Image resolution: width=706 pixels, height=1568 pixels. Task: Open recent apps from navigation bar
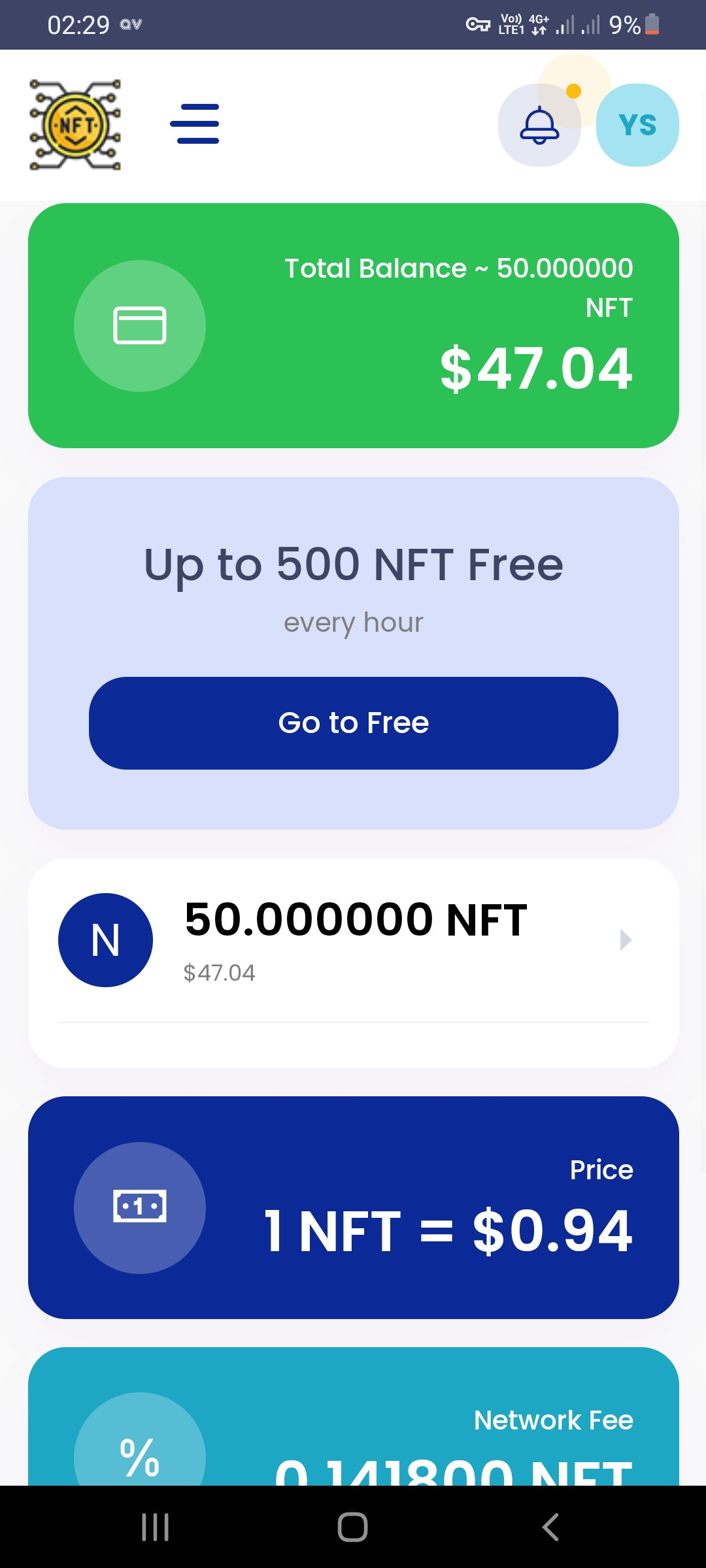156,1527
